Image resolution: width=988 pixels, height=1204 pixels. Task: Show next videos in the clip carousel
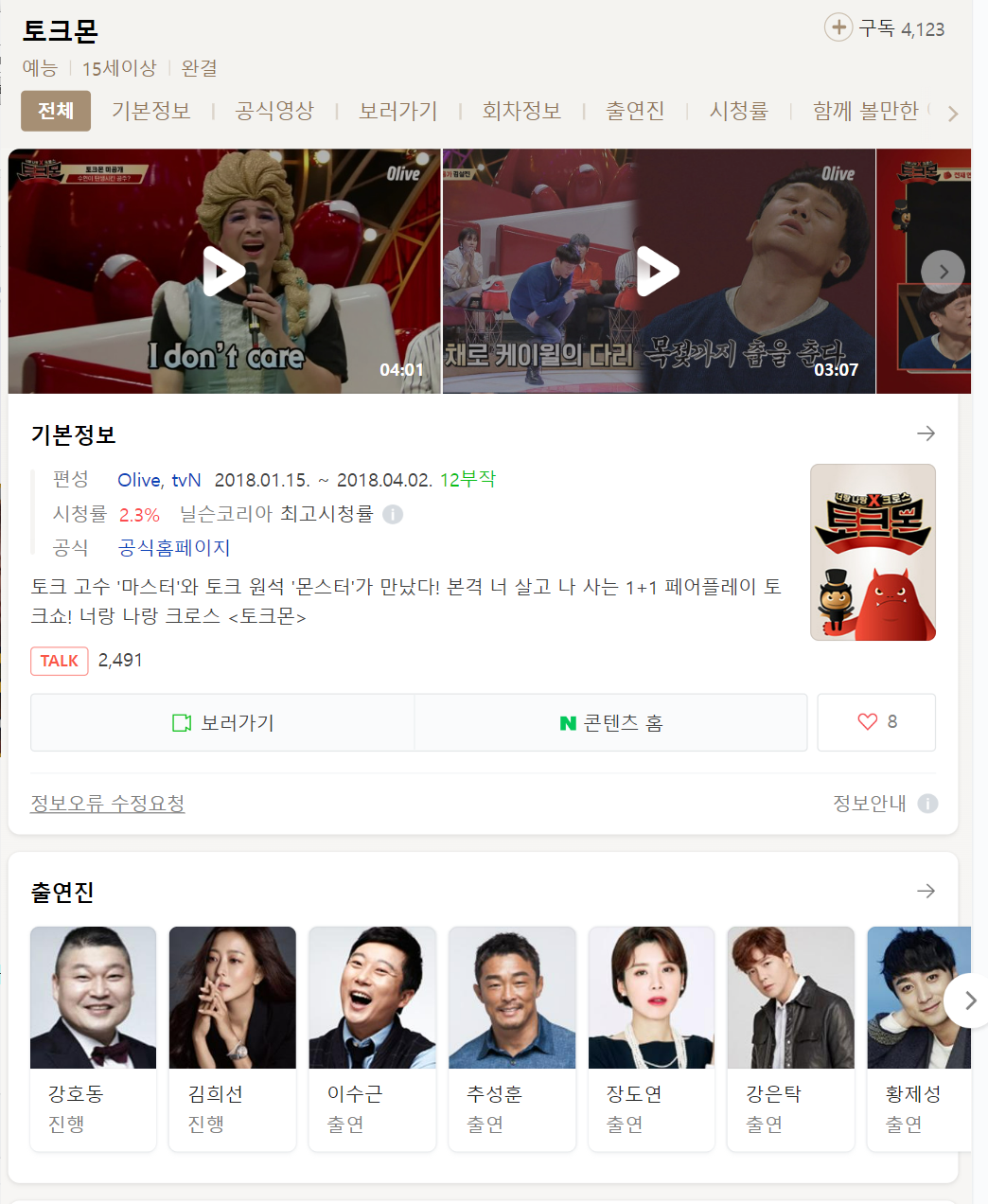(x=943, y=272)
